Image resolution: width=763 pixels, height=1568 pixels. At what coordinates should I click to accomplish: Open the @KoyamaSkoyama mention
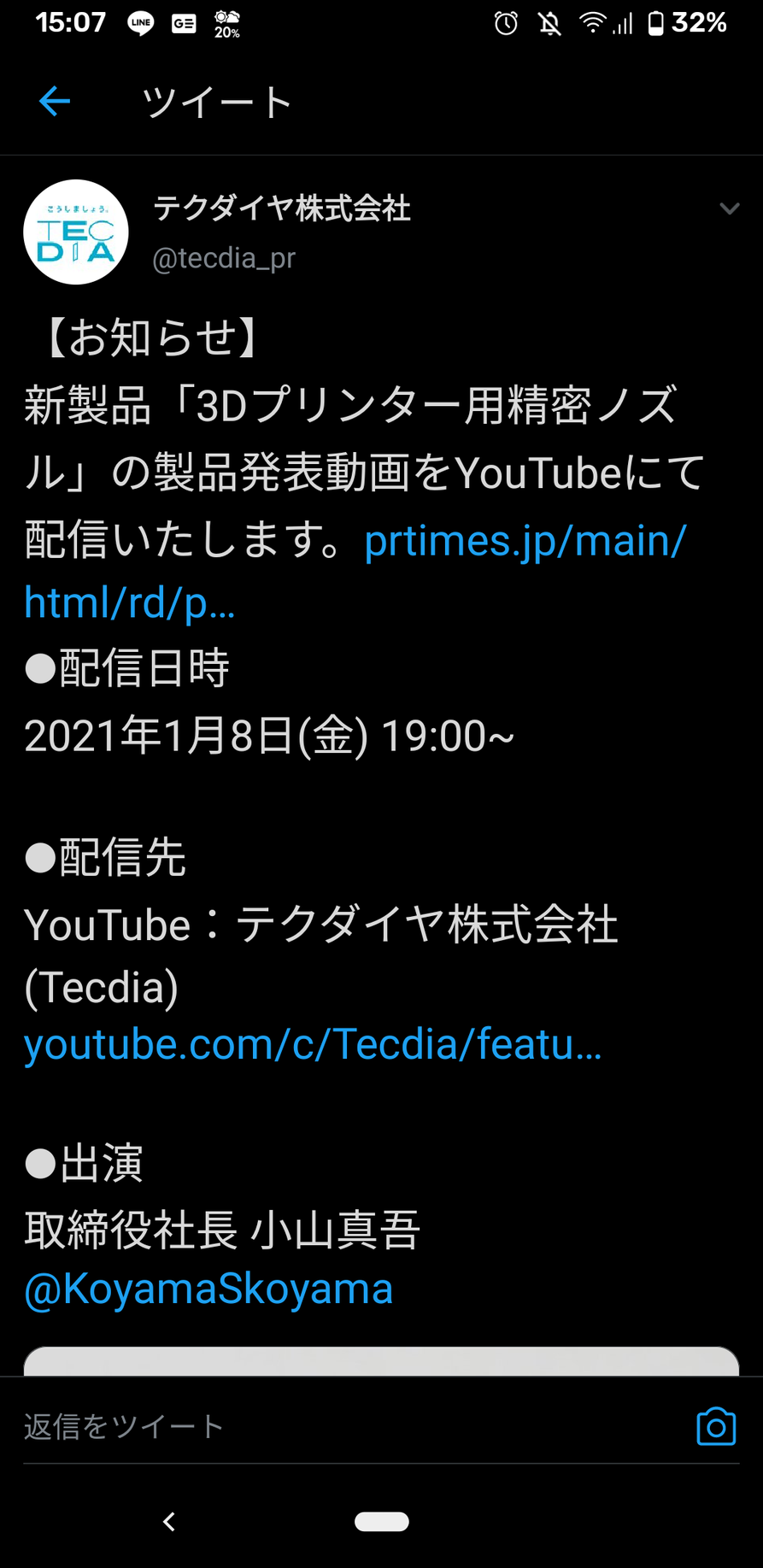208,1289
